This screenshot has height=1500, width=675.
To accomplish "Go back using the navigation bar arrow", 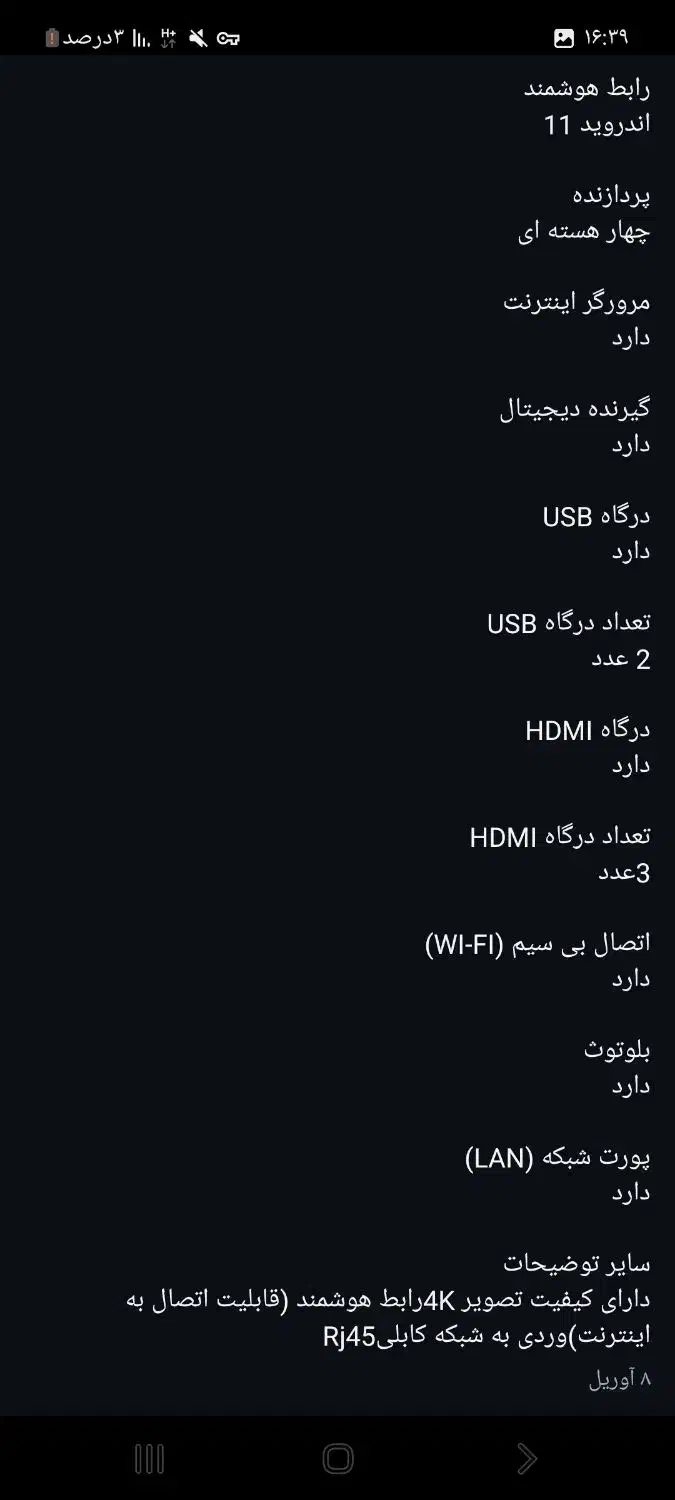I will click(526, 1459).
